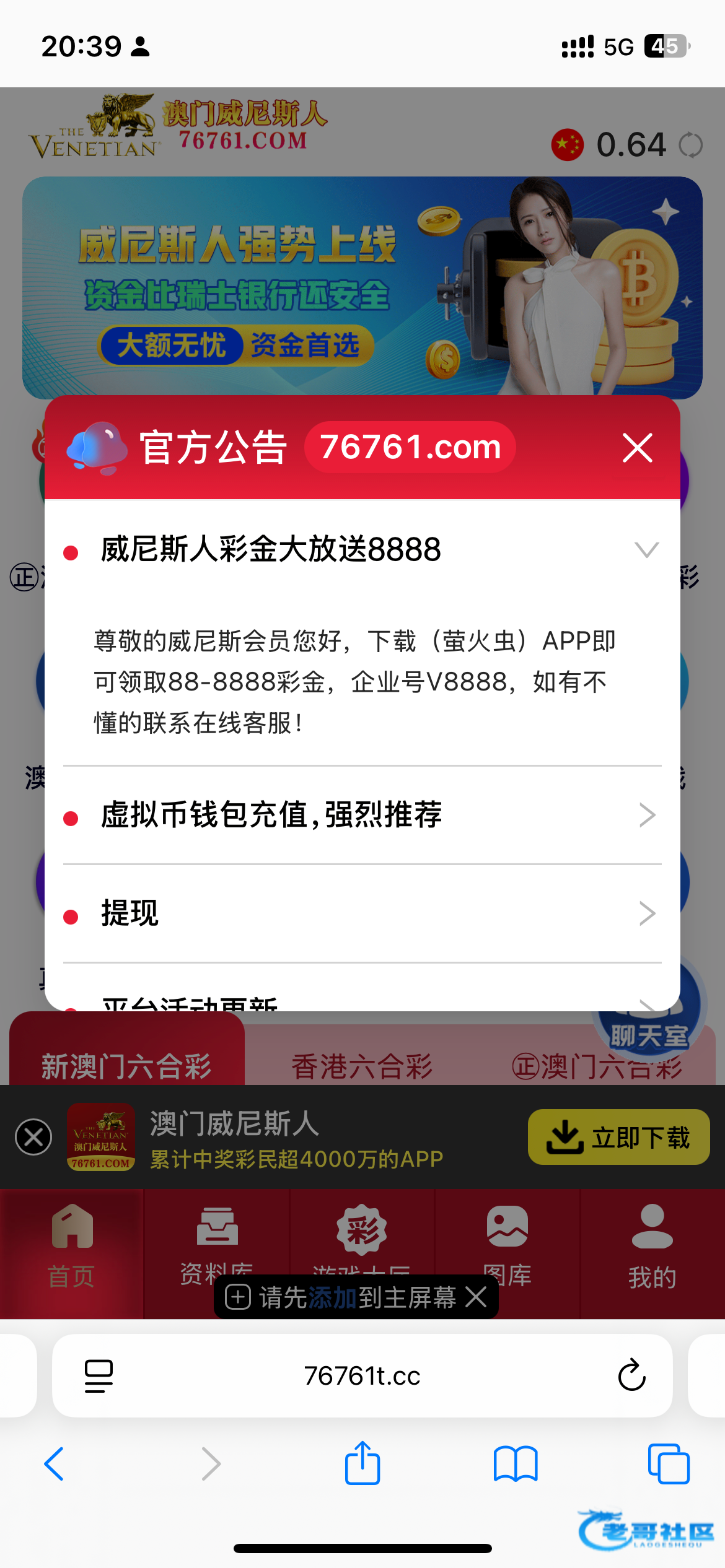Tap the 76761t.cc address bar
The image size is (725, 1568).
(362, 1376)
